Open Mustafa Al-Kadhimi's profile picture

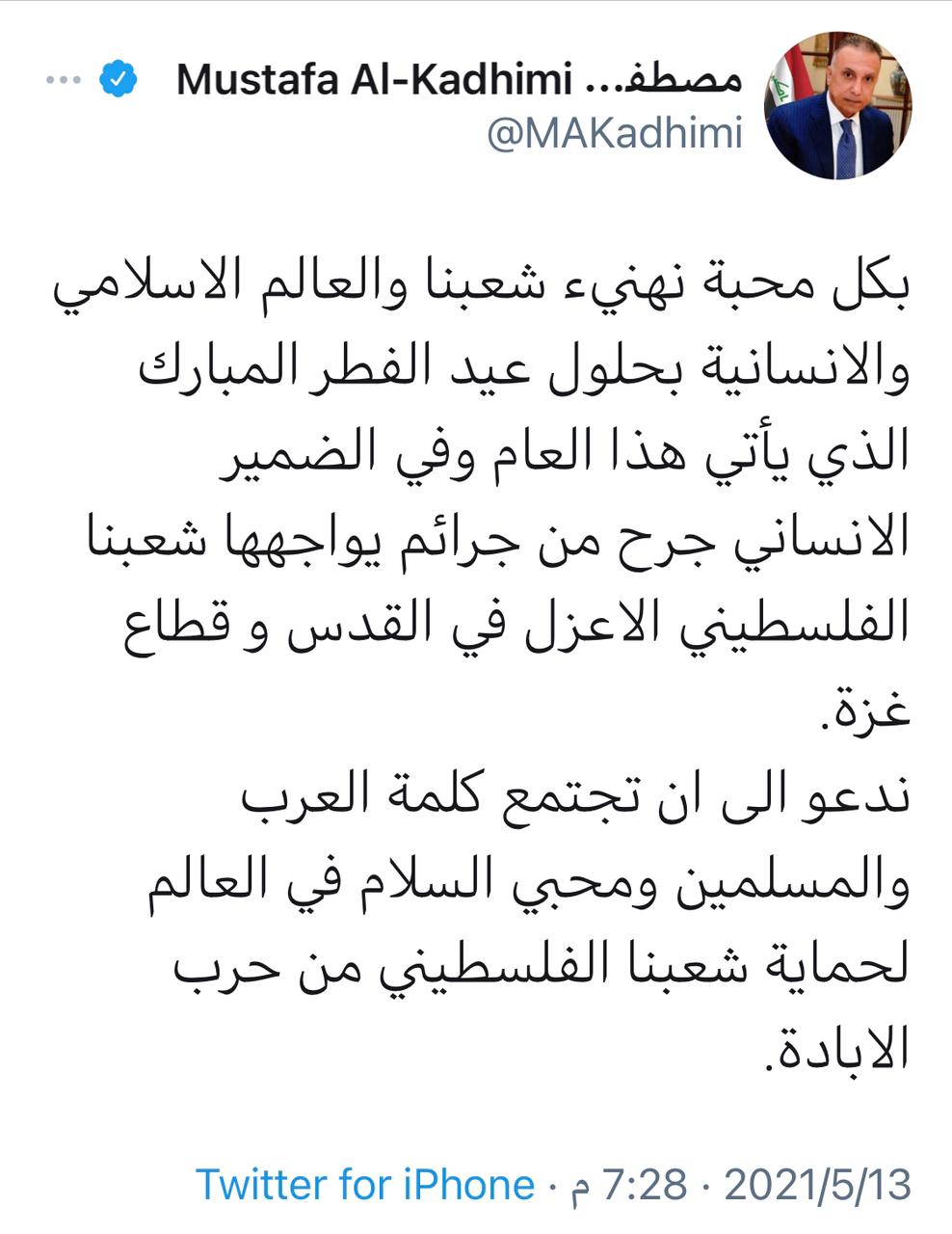[837, 105]
